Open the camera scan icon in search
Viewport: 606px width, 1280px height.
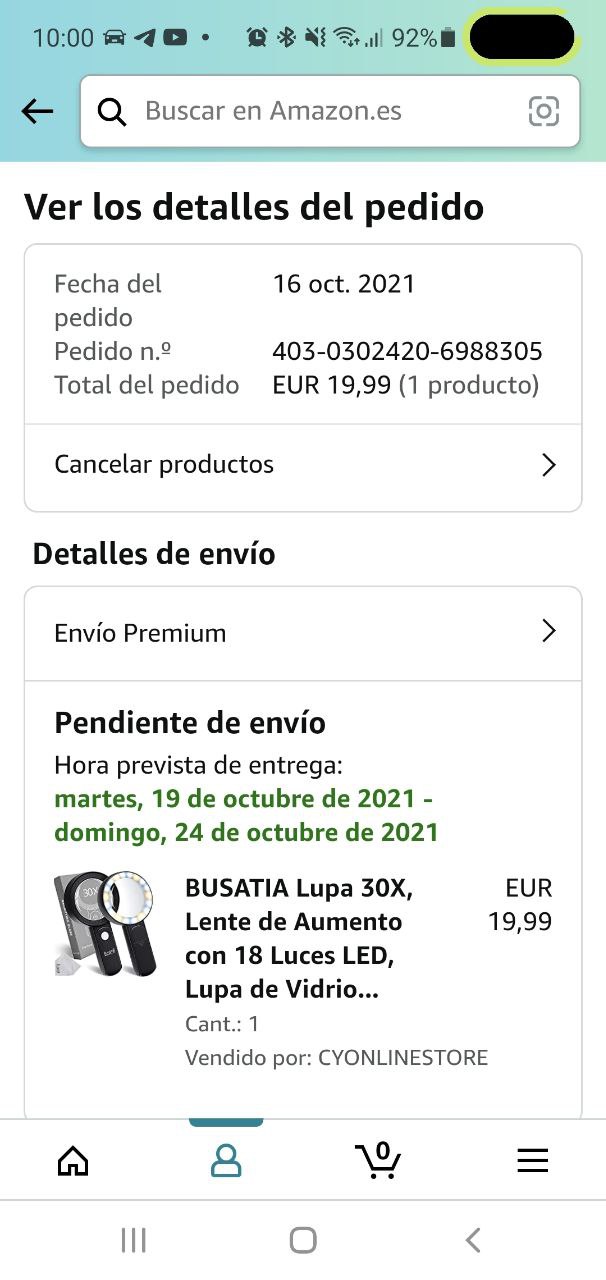[543, 111]
